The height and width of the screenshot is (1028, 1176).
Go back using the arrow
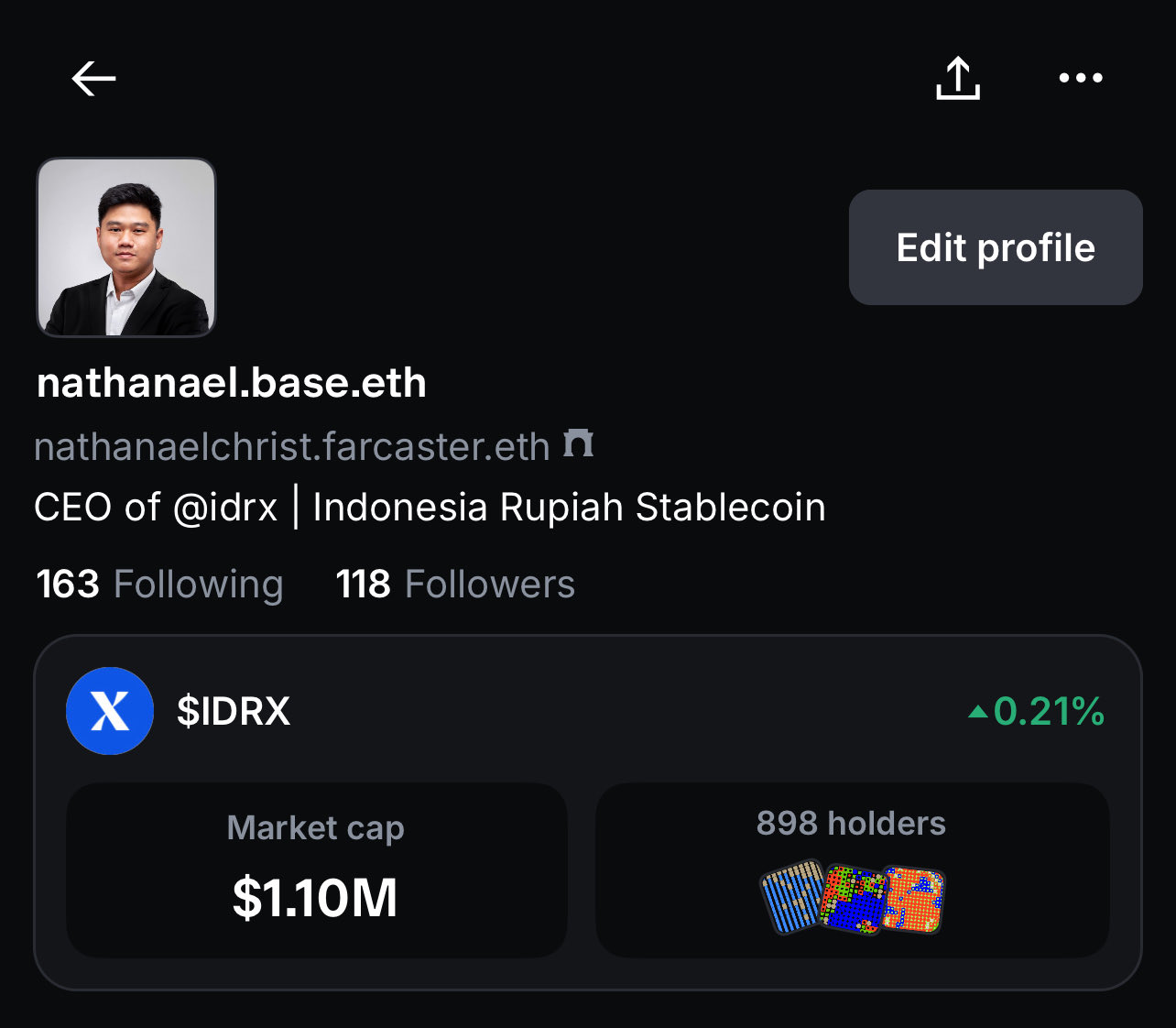pyautogui.click(x=93, y=79)
